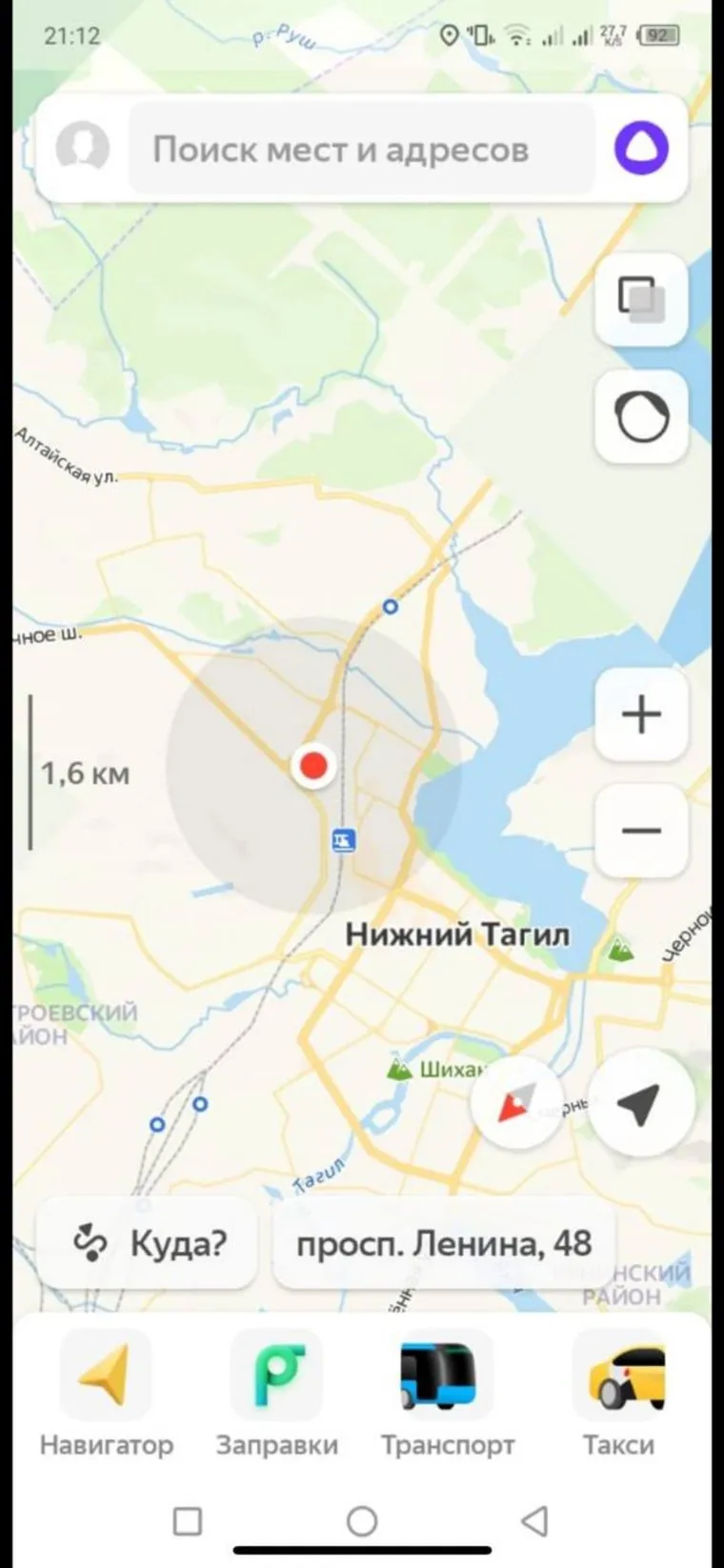This screenshot has height=1568, width=724.
Task: Zoom in with the plus button
Action: tap(640, 714)
